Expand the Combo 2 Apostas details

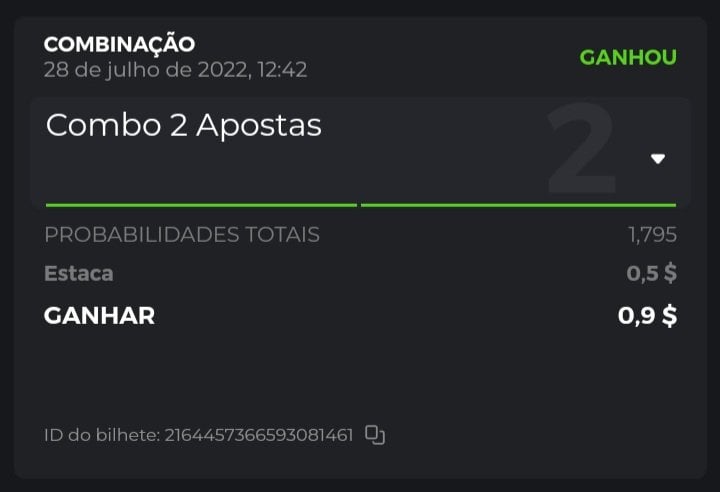click(x=657, y=159)
